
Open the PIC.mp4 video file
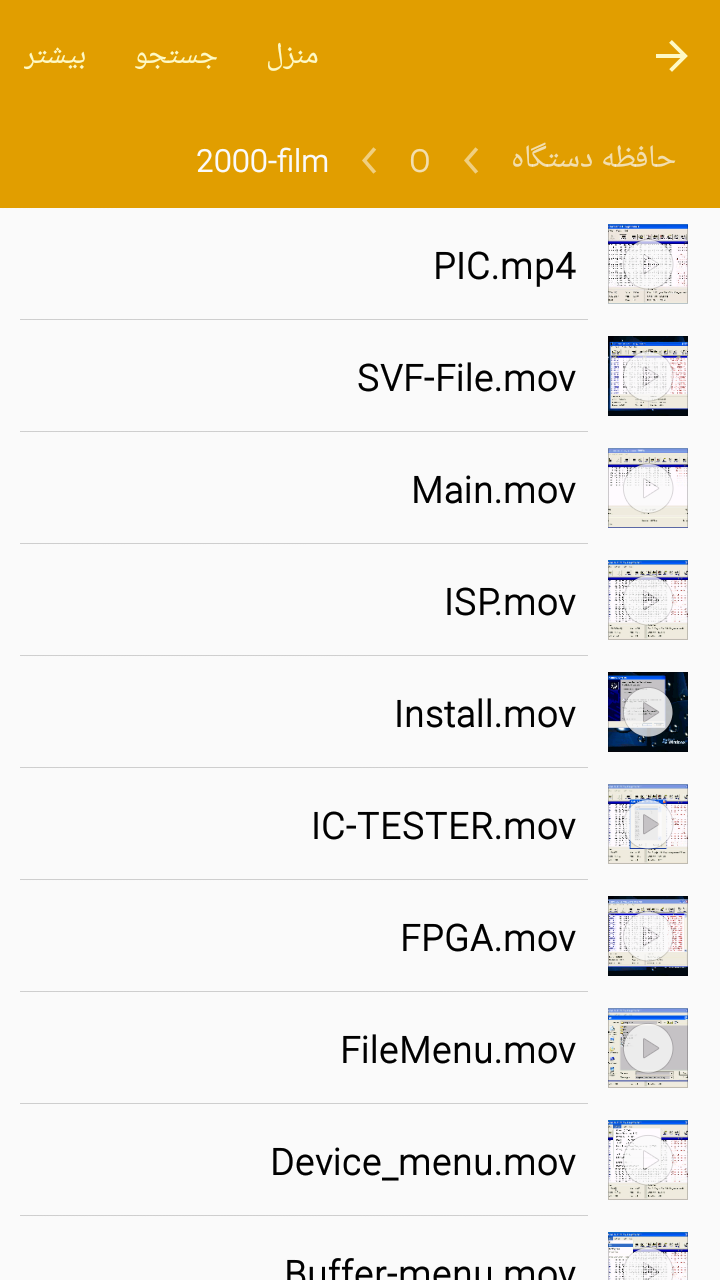pyautogui.click(x=360, y=264)
